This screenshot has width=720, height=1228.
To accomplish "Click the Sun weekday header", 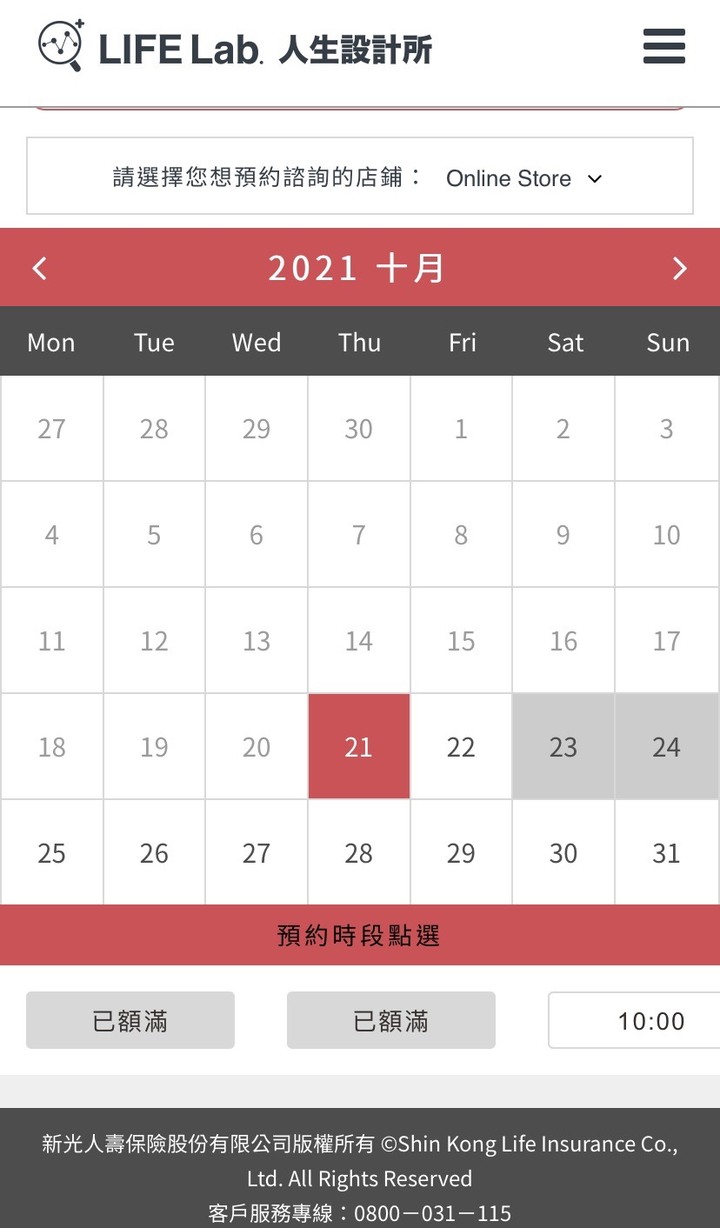I will (x=667, y=342).
